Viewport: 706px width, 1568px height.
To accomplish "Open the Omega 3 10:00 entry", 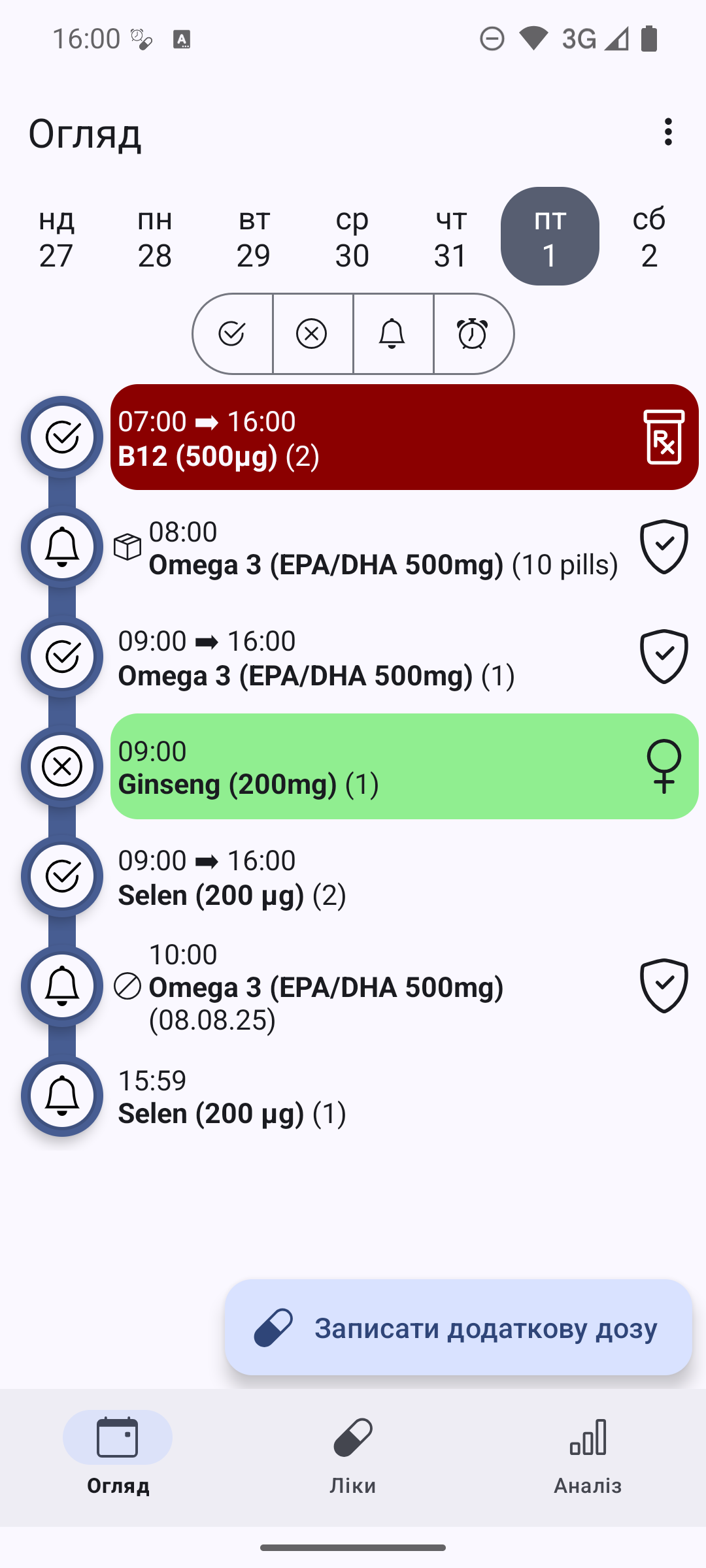I will click(366, 987).
